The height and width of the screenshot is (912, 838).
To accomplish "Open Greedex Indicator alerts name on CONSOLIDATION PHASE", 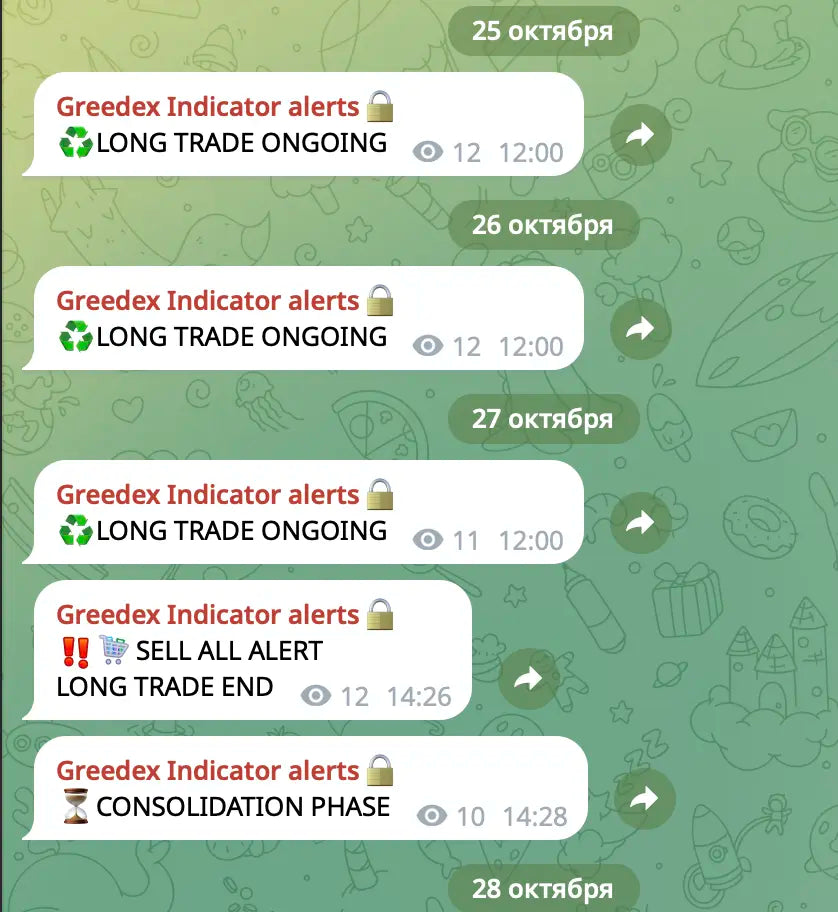I will 207,771.
